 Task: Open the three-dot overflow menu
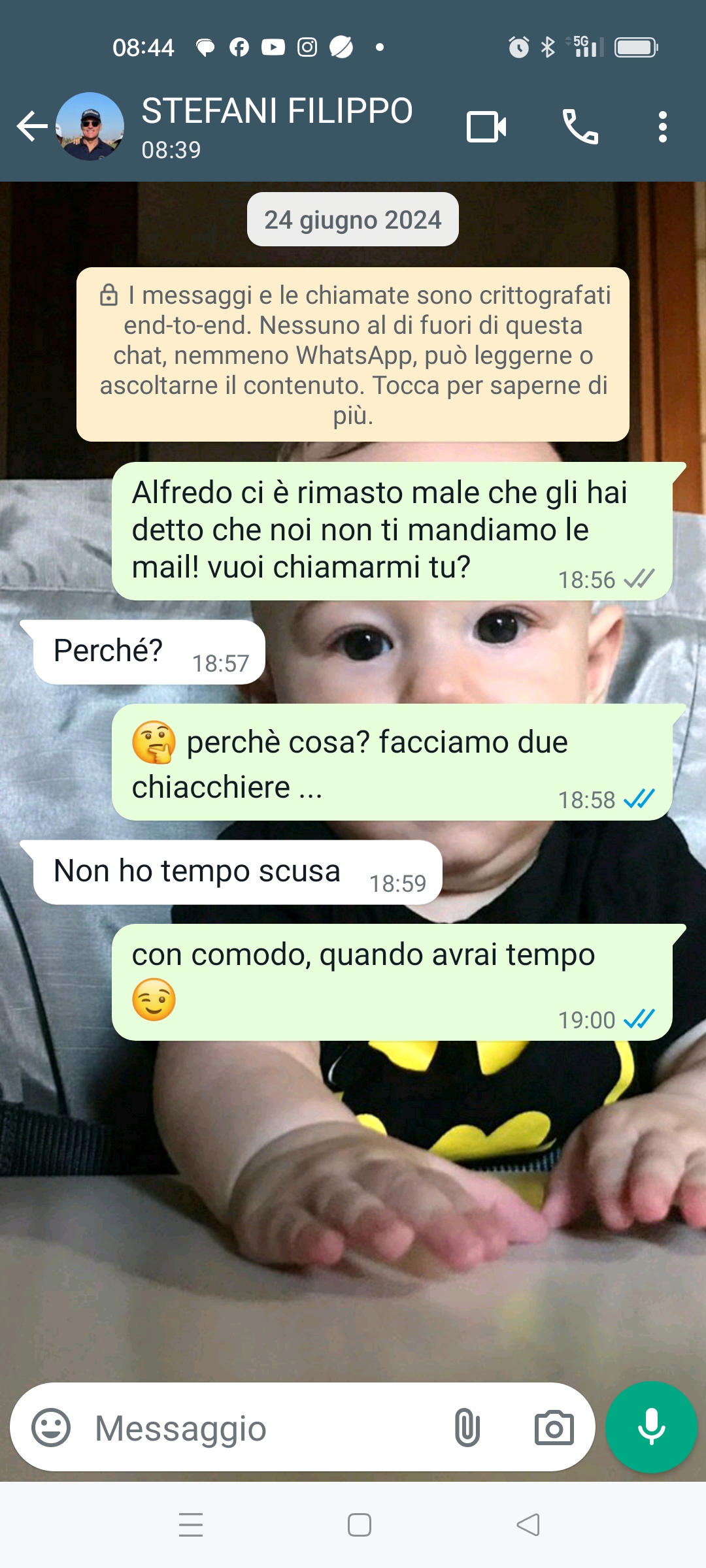coord(663,127)
